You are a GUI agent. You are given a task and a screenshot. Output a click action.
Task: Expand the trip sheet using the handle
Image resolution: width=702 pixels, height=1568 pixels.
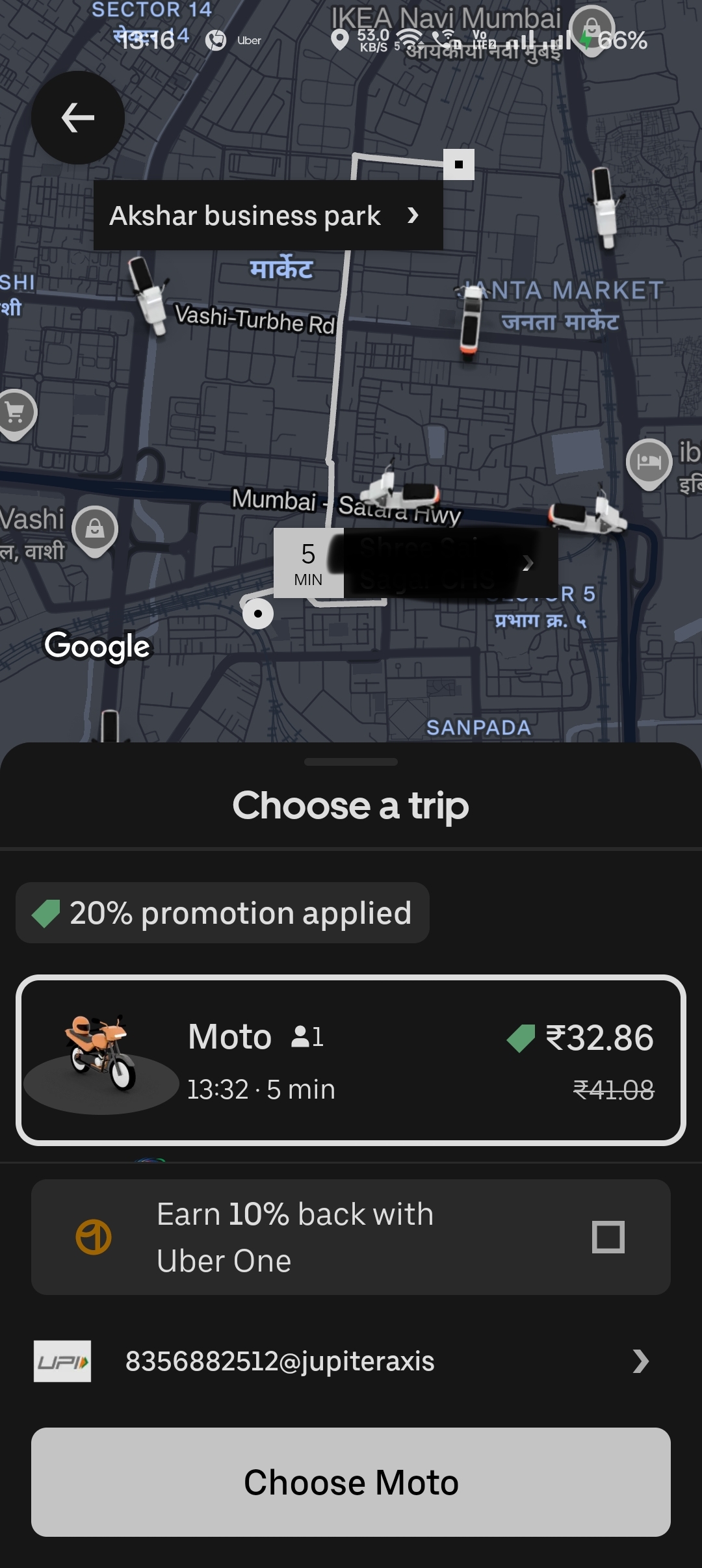(351, 762)
